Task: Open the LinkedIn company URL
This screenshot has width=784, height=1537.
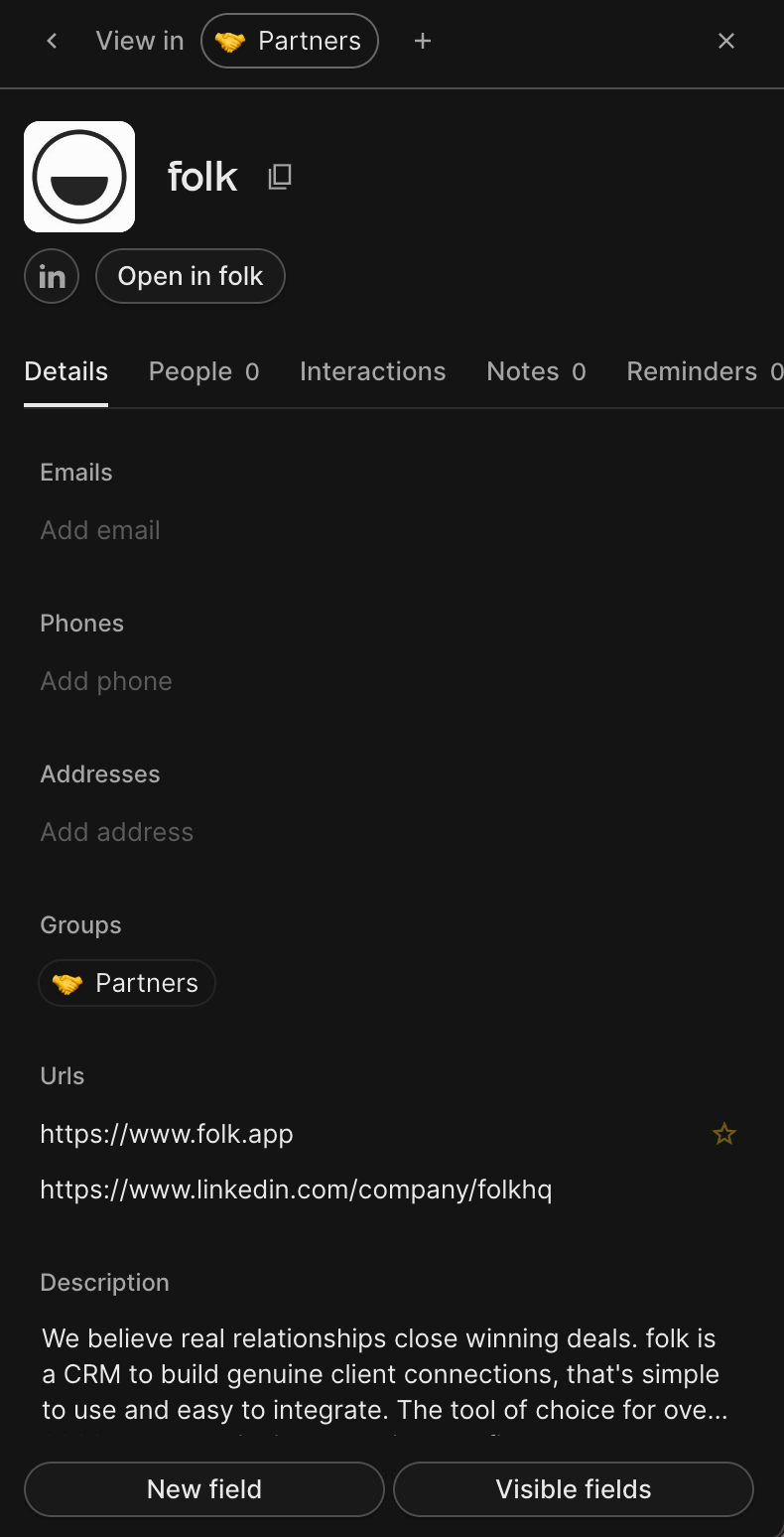Action: (x=296, y=1189)
